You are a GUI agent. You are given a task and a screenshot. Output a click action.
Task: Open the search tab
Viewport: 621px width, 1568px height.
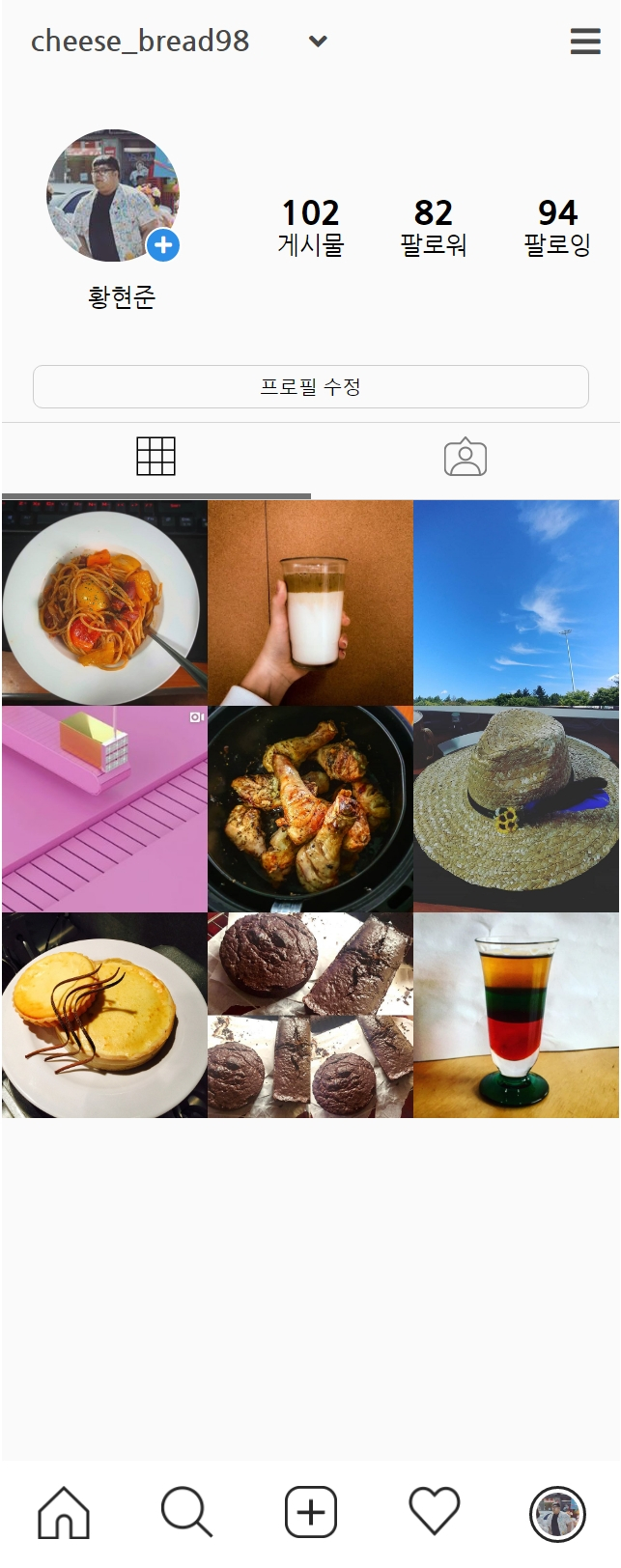pyautogui.click(x=186, y=1512)
